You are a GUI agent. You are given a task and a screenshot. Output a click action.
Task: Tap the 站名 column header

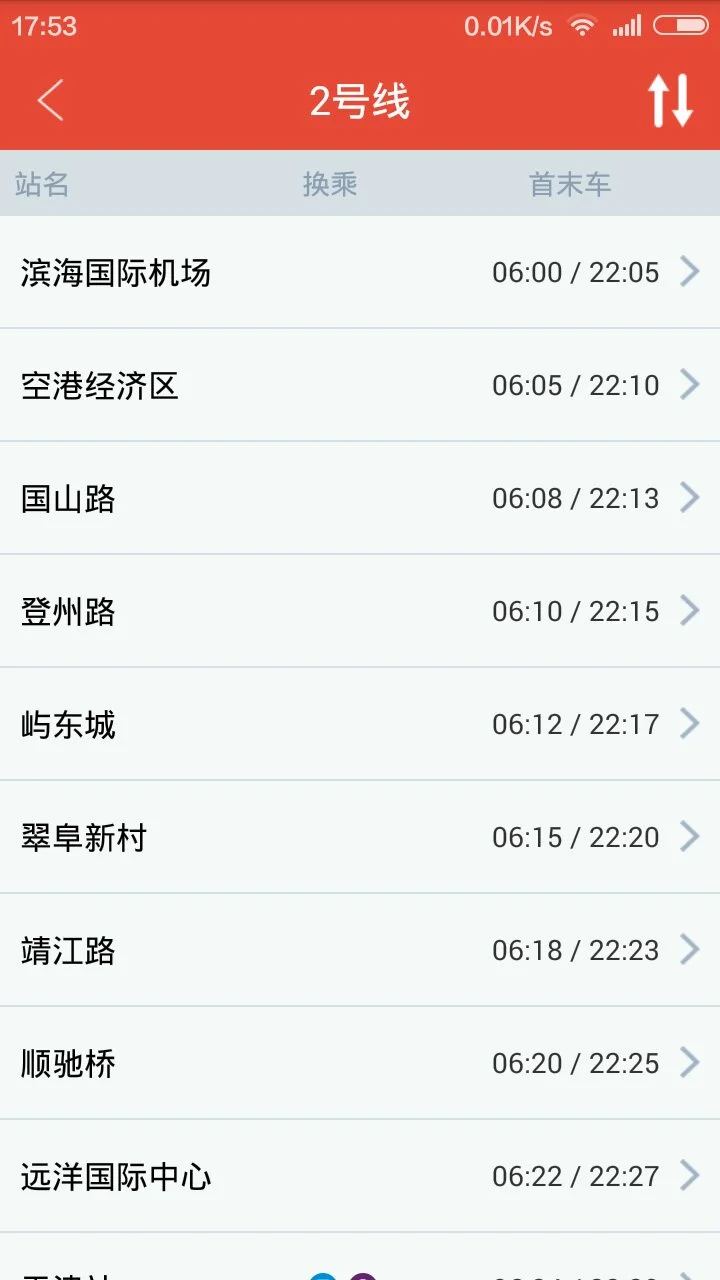tap(42, 183)
